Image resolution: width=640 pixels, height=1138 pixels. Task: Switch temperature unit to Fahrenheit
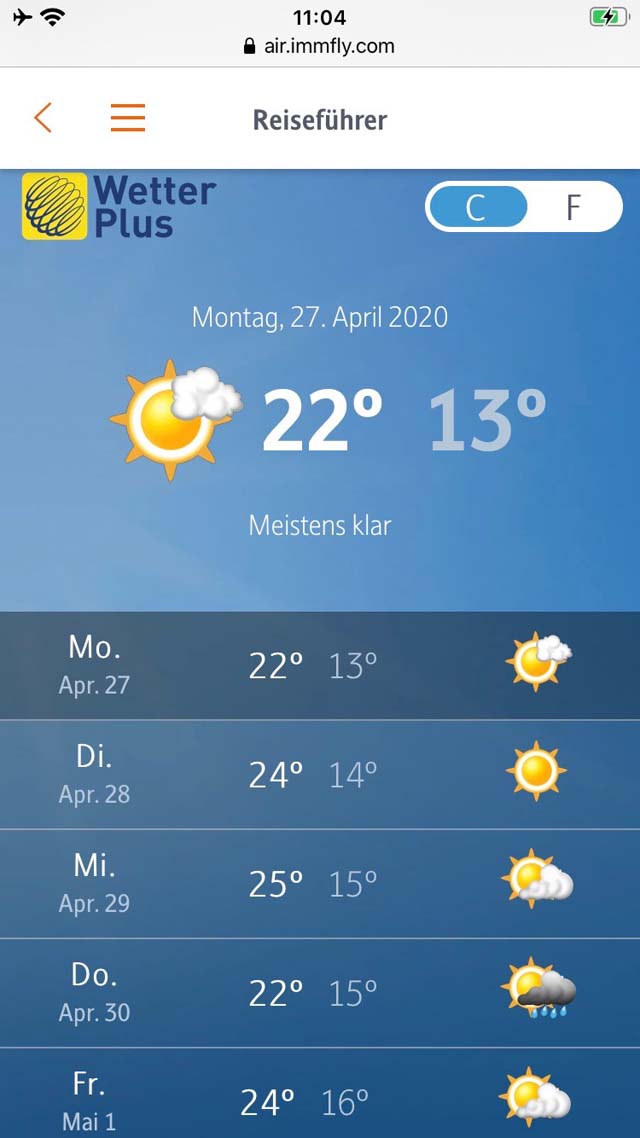[573, 208]
